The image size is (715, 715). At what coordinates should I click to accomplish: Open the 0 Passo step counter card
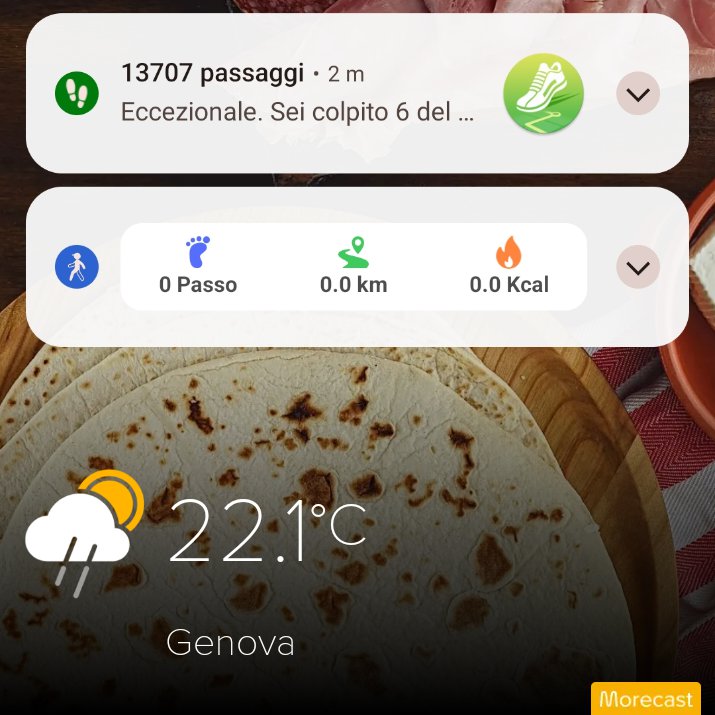(x=353, y=267)
